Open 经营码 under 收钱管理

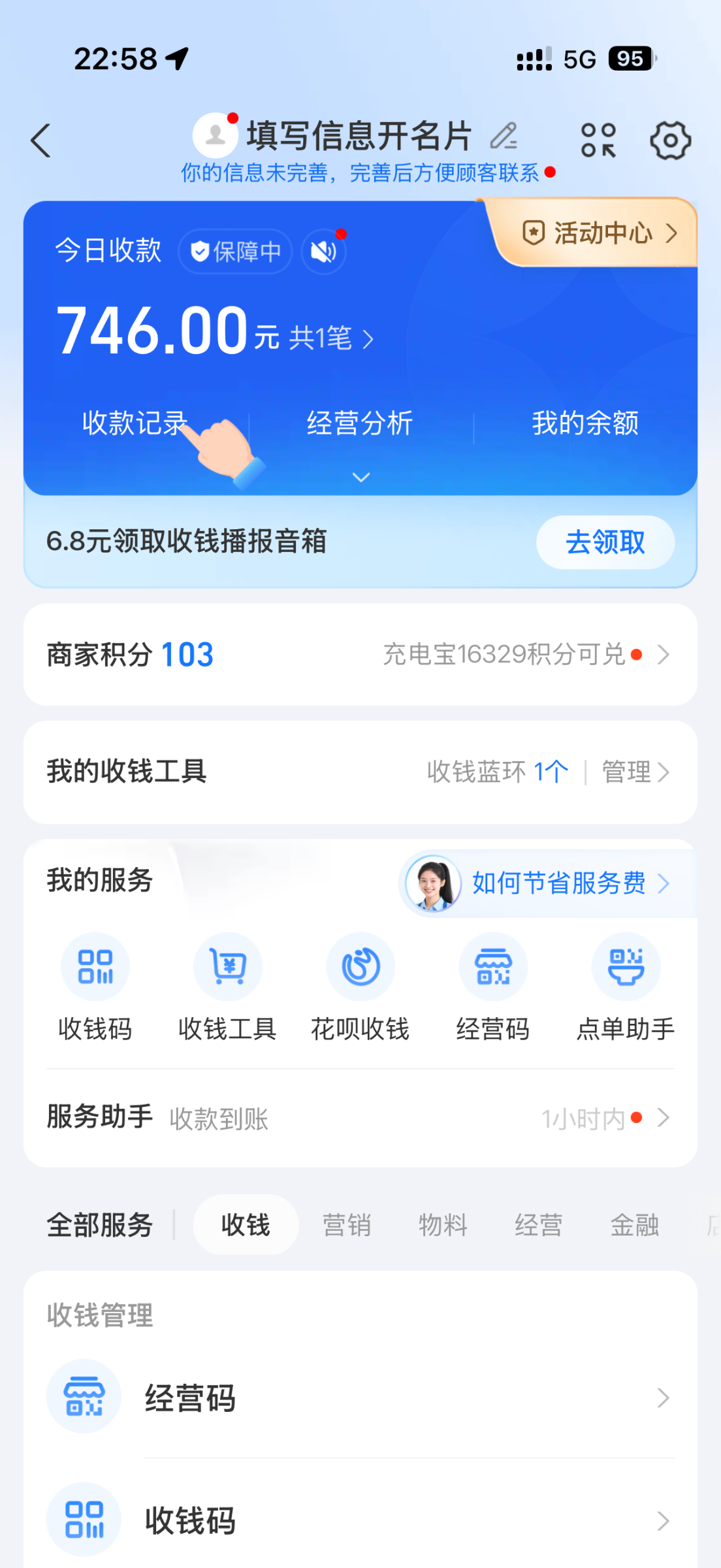pyautogui.click(x=360, y=1397)
